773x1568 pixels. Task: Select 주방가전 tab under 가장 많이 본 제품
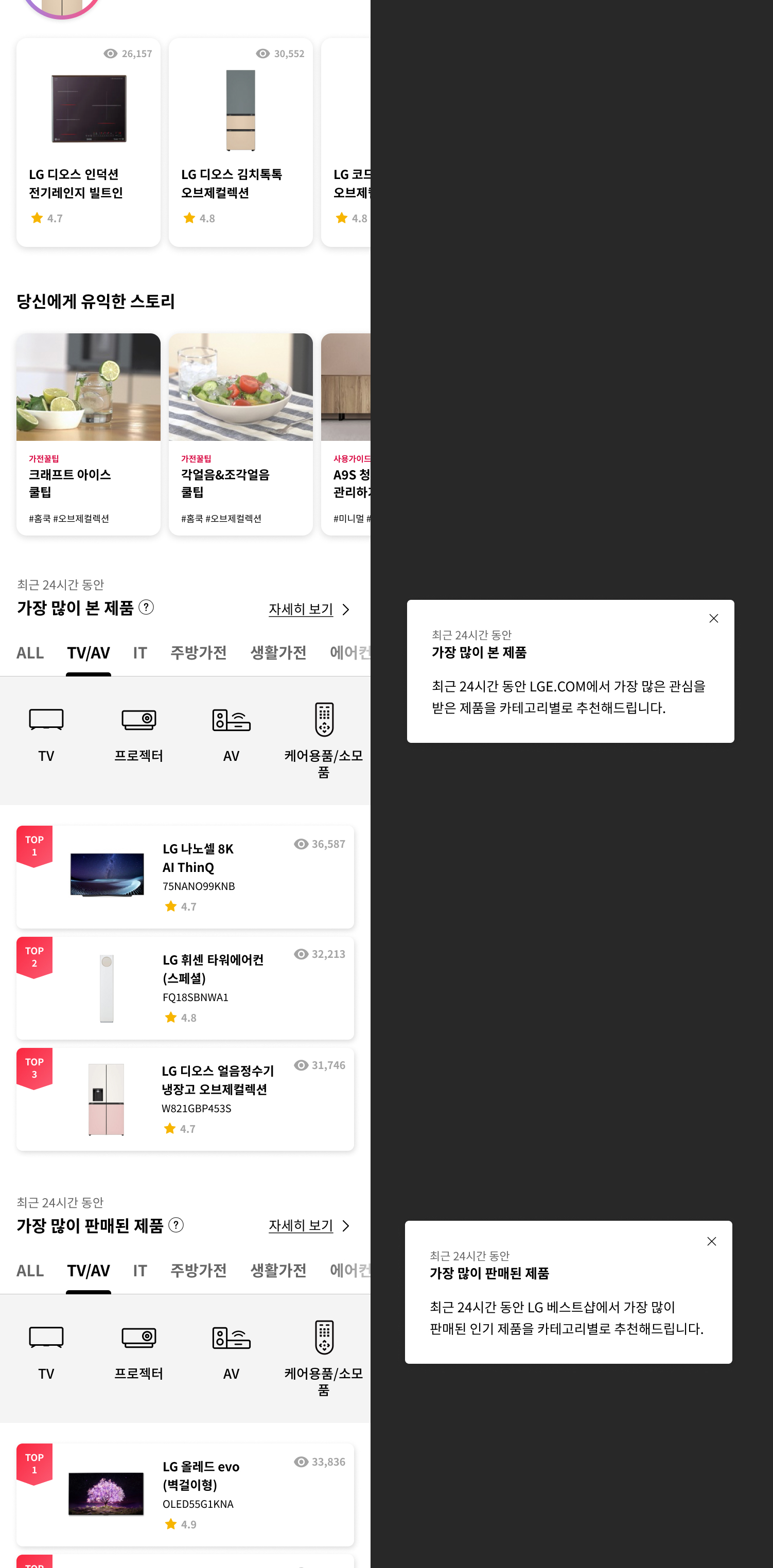(x=199, y=653)
